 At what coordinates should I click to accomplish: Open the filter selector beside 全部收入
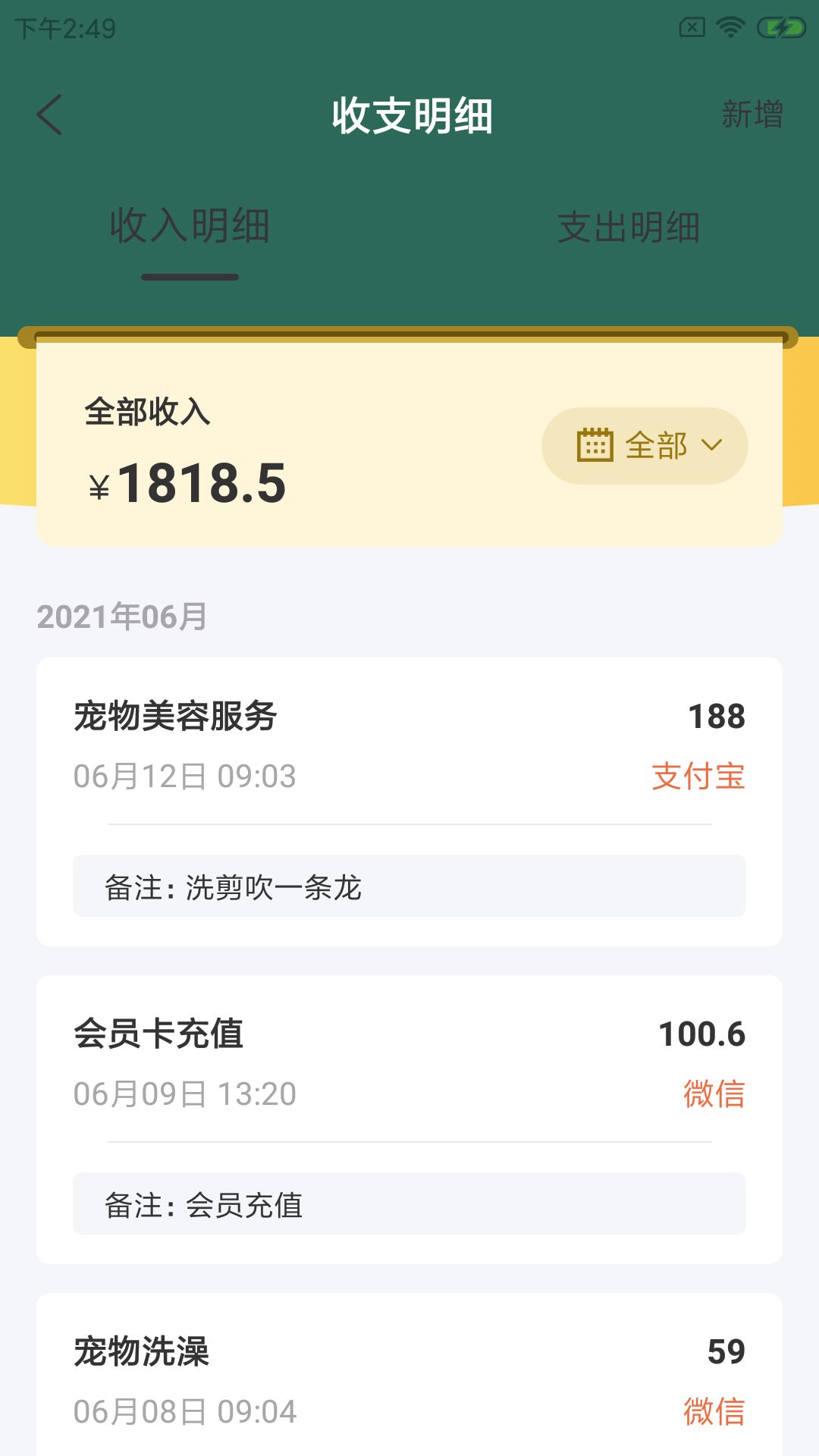[644, 447]
